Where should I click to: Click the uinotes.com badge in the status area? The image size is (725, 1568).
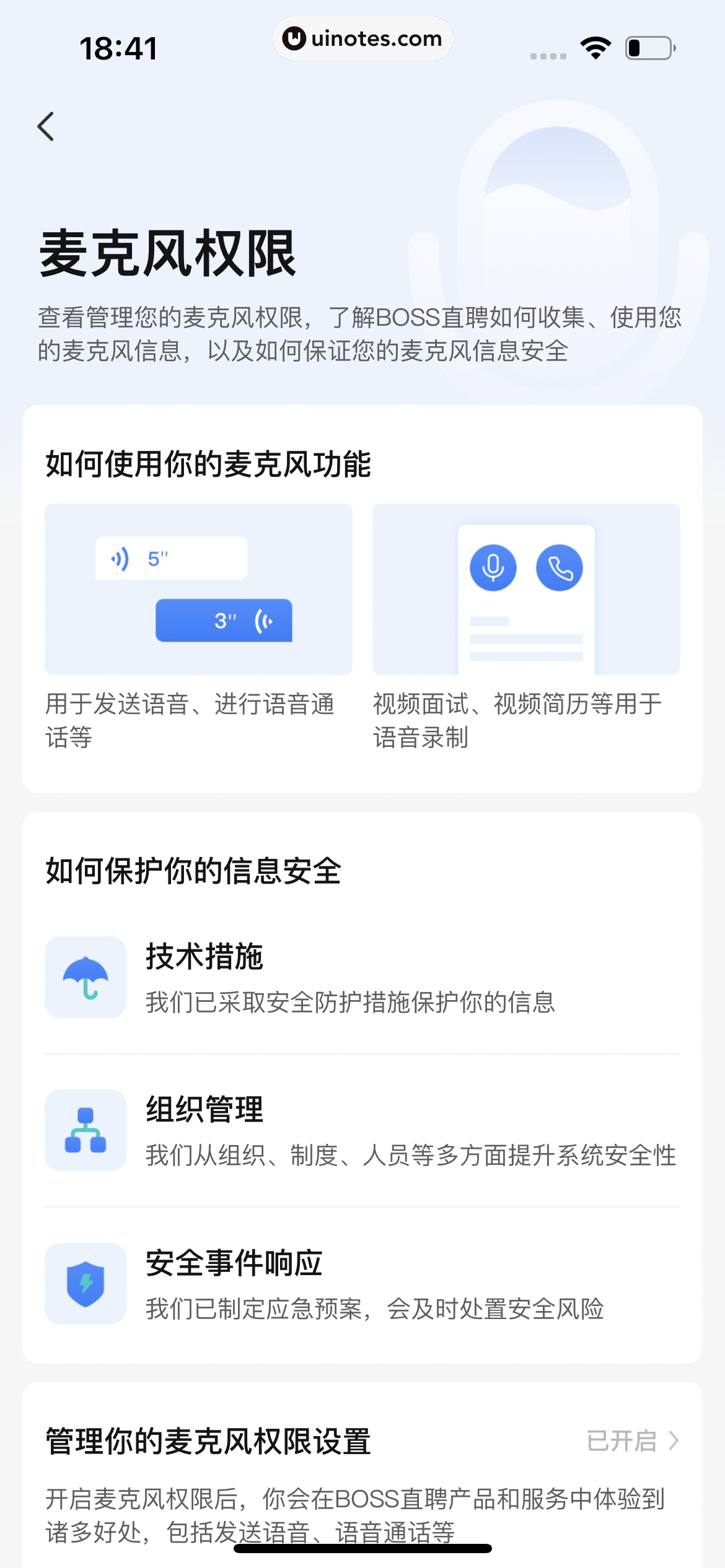click(362, 39)
